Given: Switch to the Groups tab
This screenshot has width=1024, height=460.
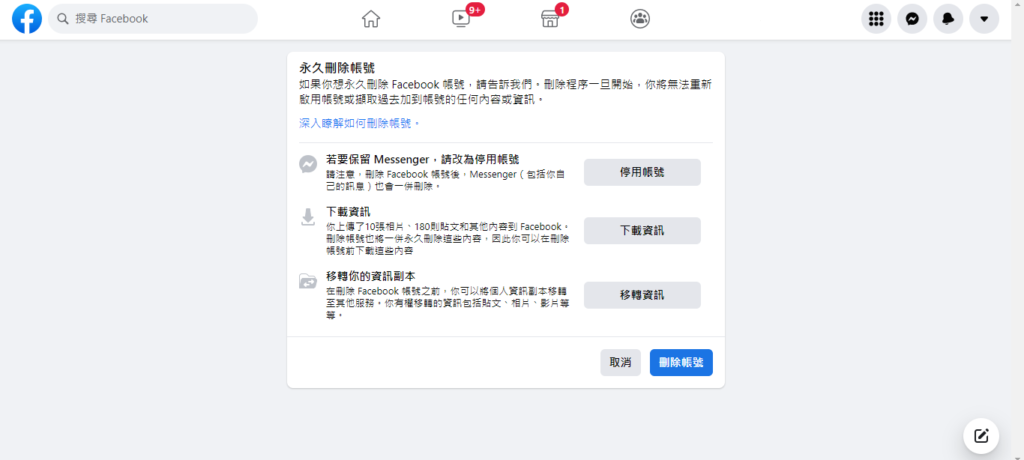Looking at the screenshot, I should [x=640, y=19].
